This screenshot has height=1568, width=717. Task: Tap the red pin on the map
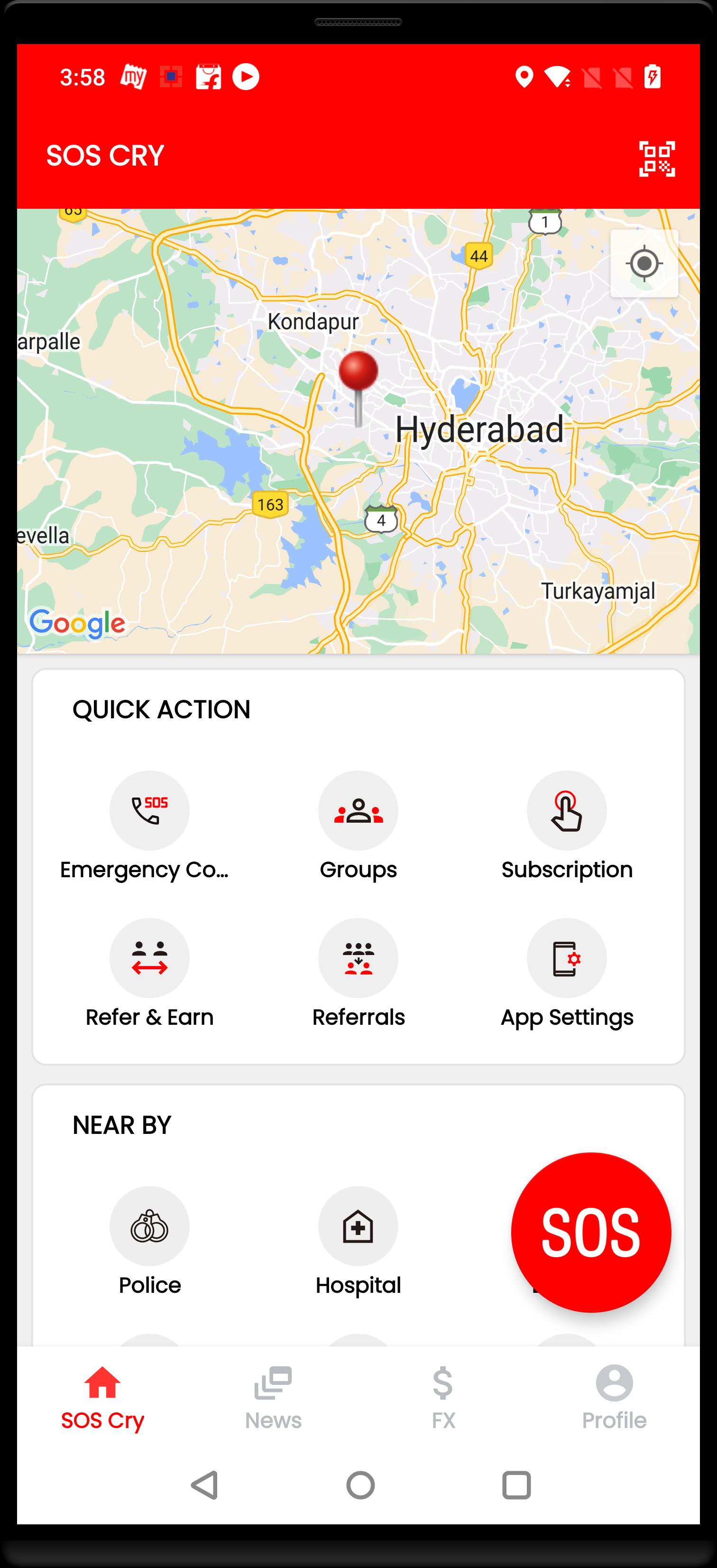[x=358, y=388]
